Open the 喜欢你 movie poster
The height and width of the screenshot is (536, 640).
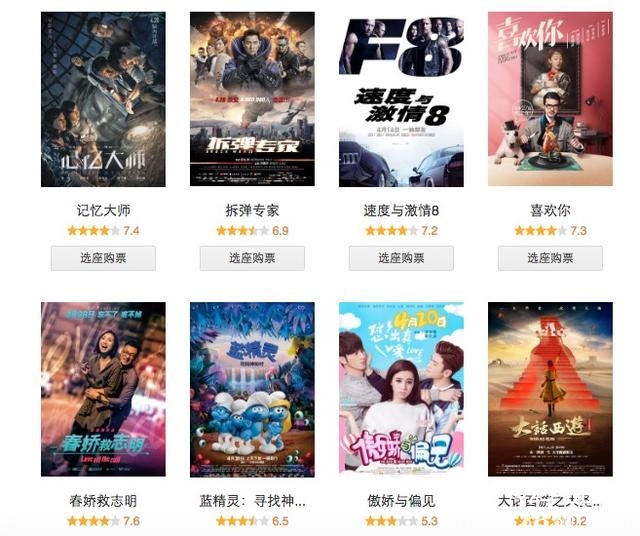[550, 99]
